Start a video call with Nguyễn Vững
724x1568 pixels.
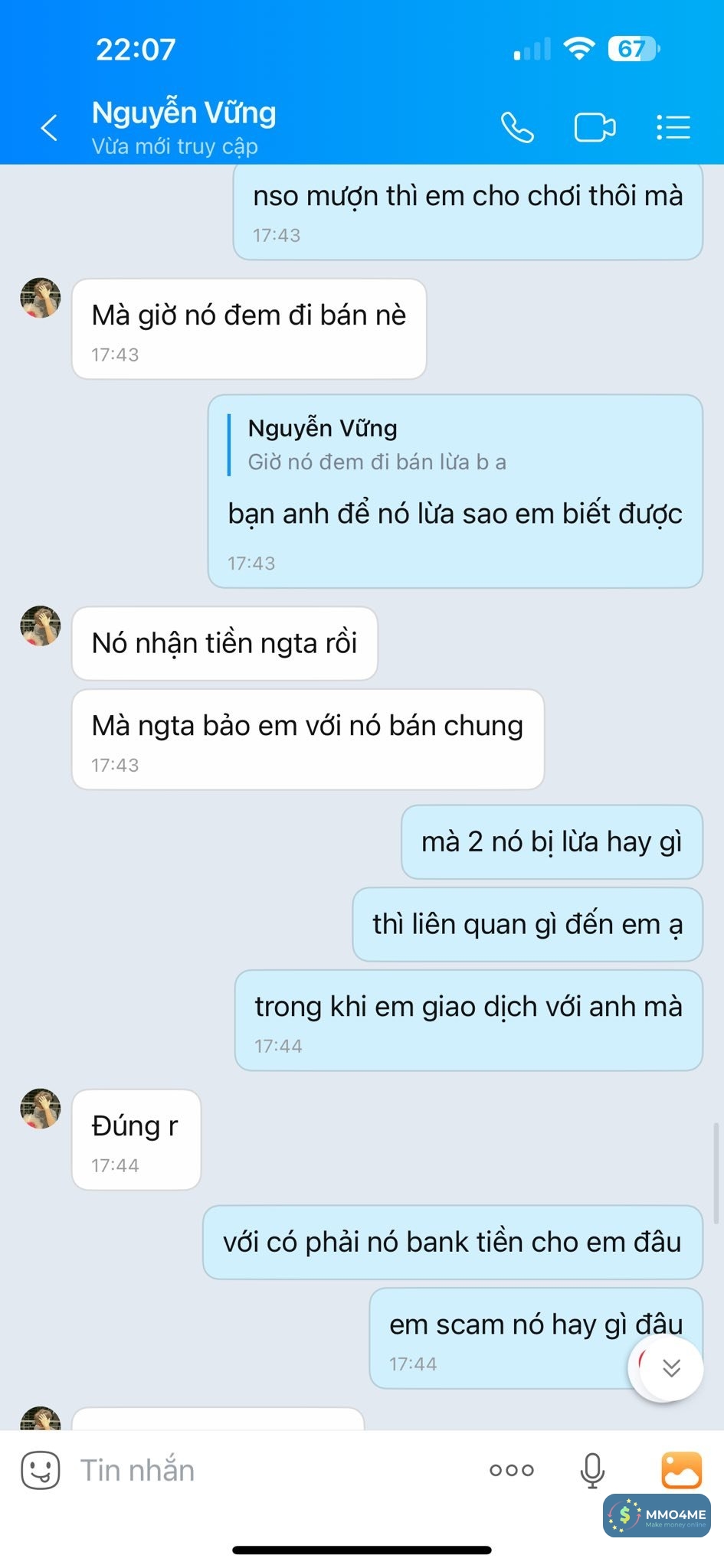click(x=595, y=128)
